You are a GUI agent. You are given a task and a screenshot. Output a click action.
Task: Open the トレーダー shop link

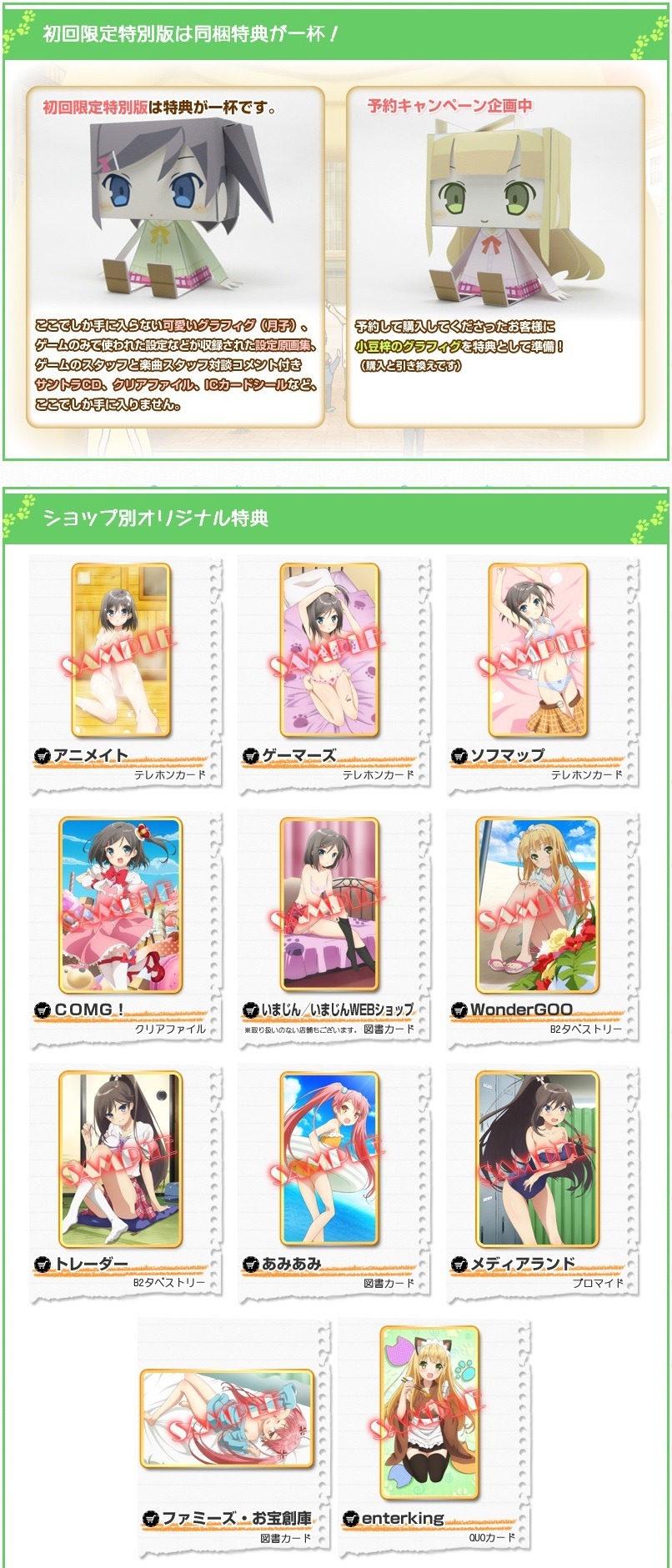point(91,1264)
